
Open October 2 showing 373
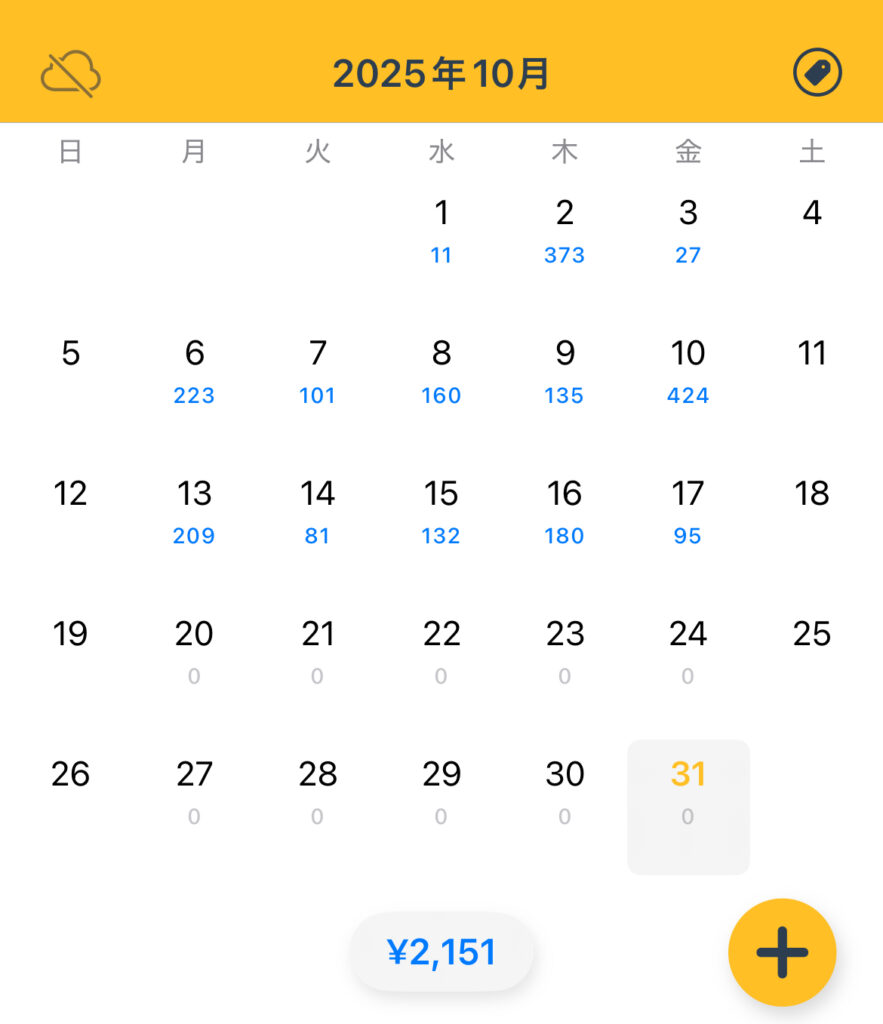click(x=565, y=230)
